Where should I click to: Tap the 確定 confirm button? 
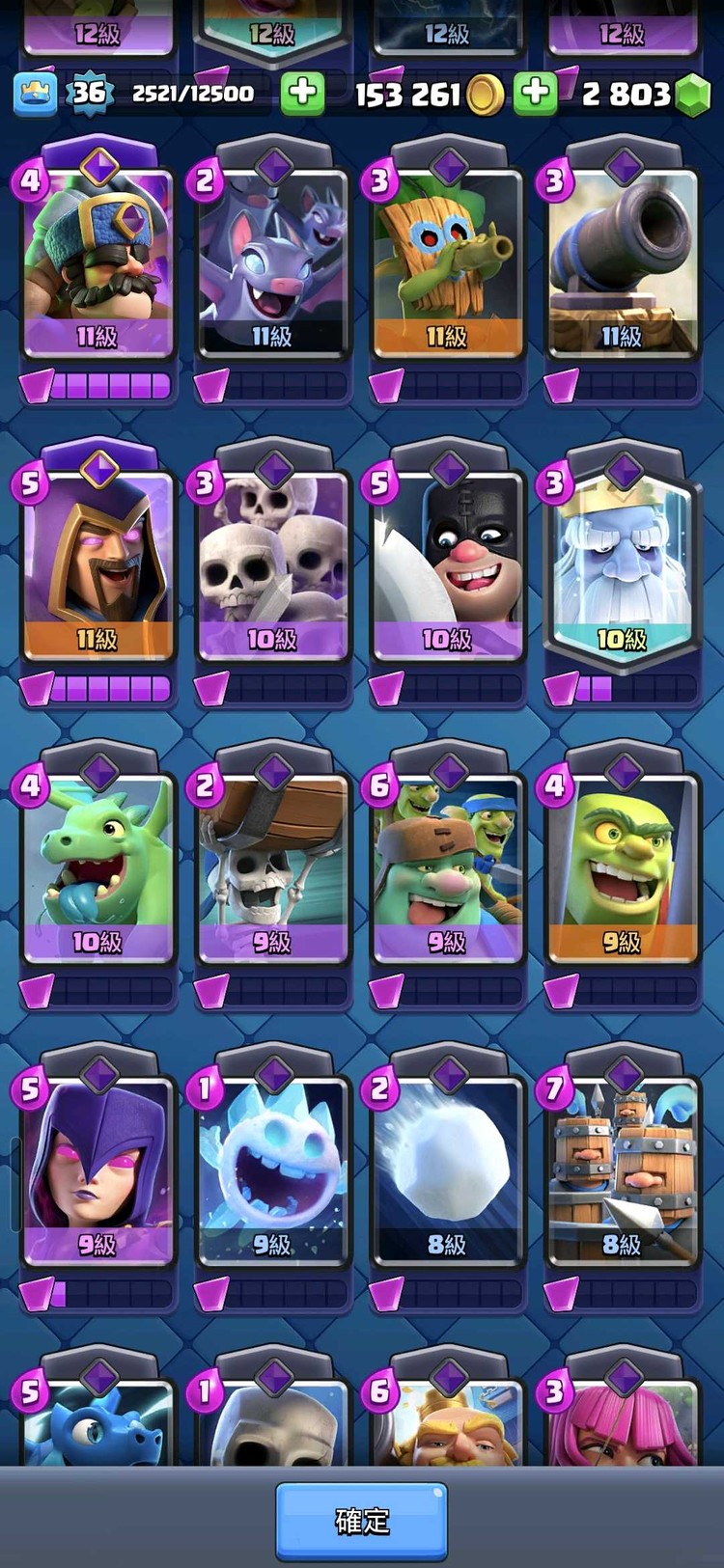tap(361, 1522)
